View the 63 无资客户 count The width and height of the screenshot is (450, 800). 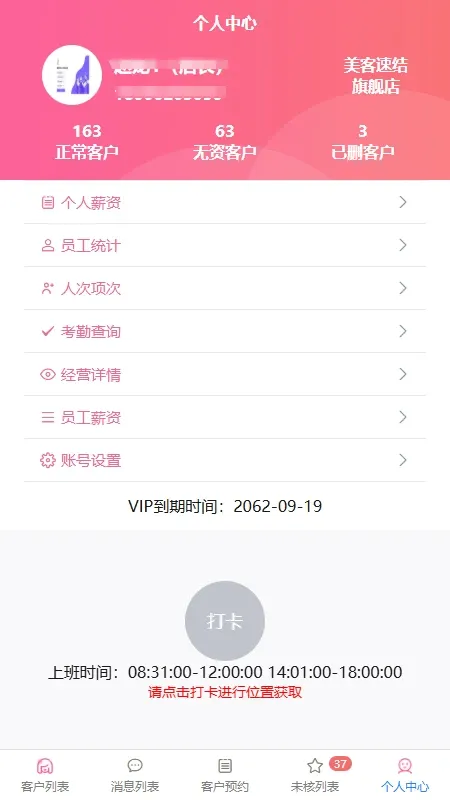[x=224, y=142]
